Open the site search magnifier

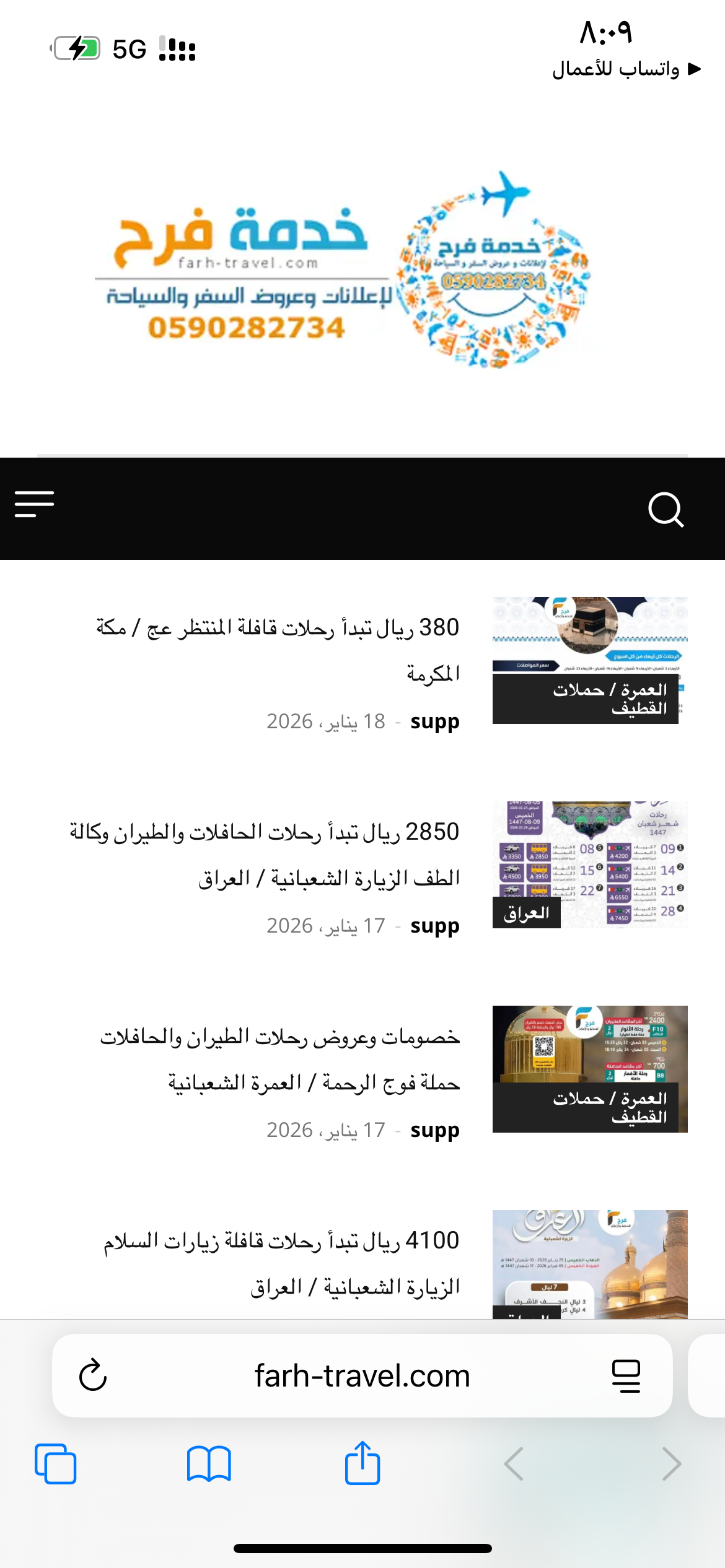point(666,510)
